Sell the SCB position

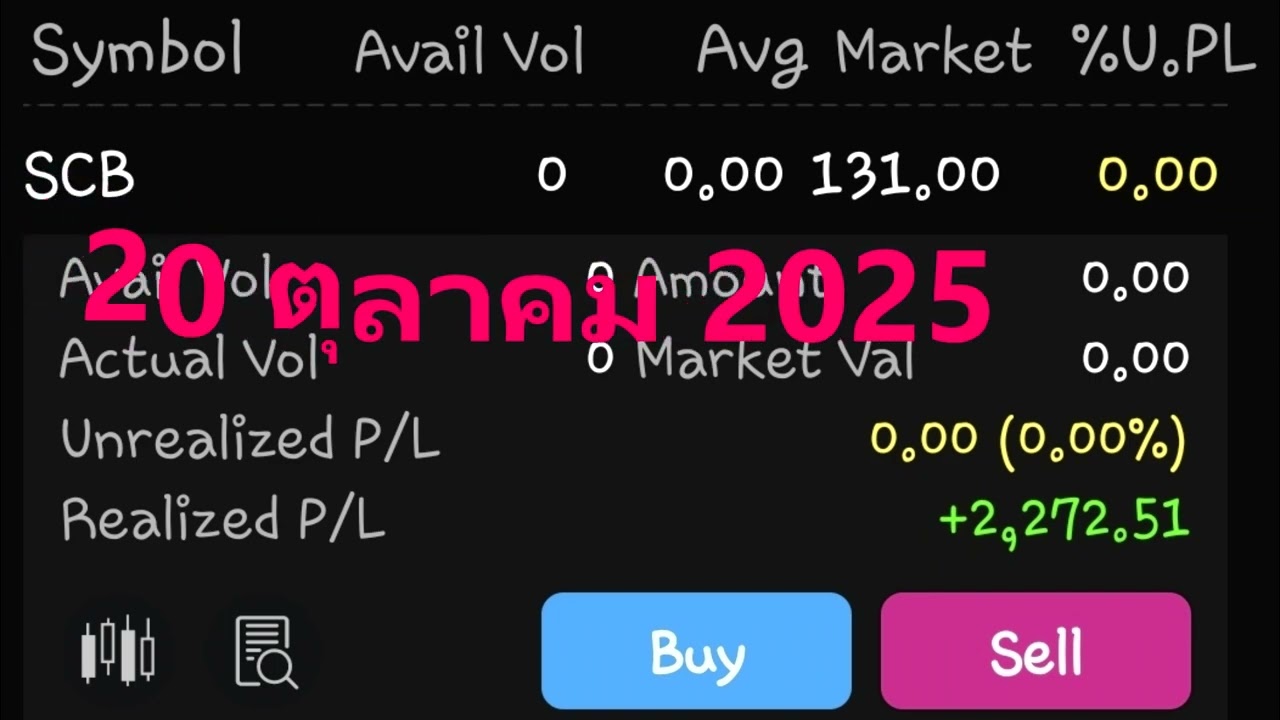point(1035,651)
